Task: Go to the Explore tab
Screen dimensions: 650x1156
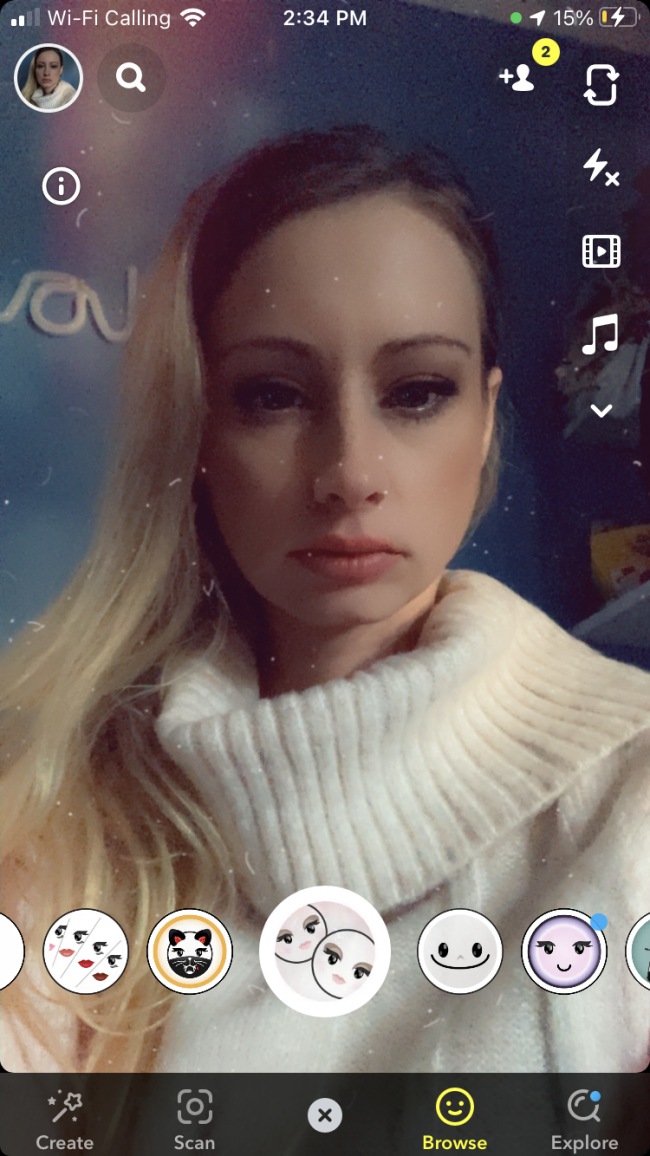Action: pos(584,1120)
